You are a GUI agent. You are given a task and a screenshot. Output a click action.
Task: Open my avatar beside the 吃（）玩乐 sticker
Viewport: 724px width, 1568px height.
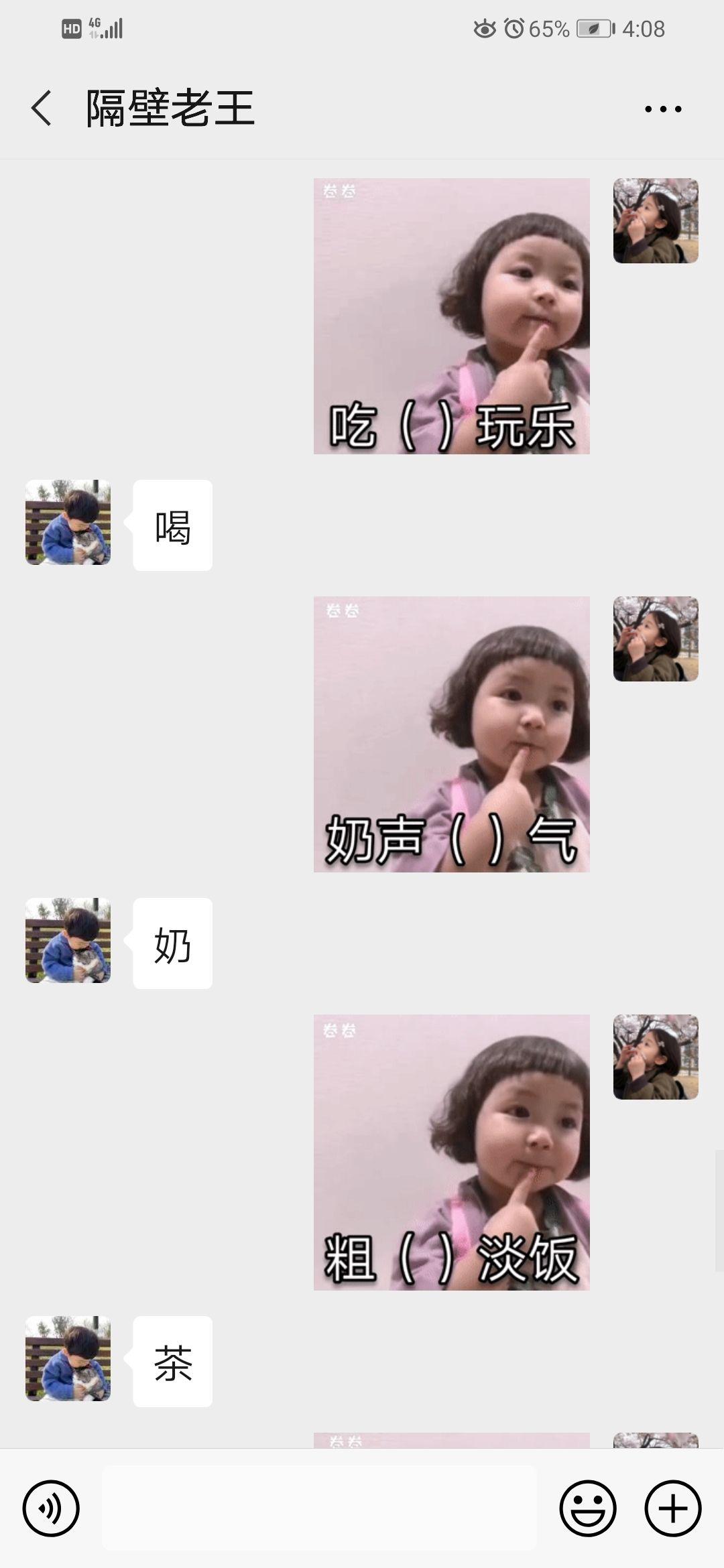656,220
